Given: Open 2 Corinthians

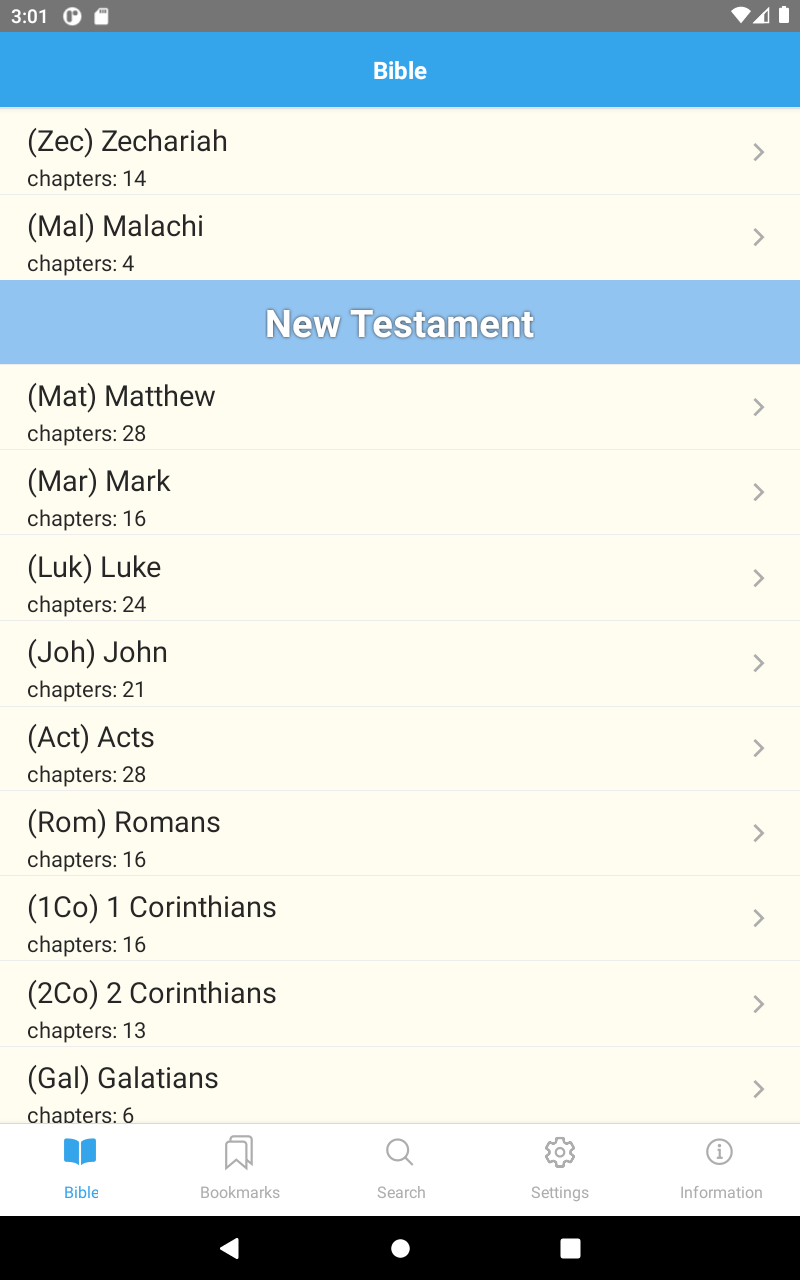Looking at the screenshot, I should 400,1004.
